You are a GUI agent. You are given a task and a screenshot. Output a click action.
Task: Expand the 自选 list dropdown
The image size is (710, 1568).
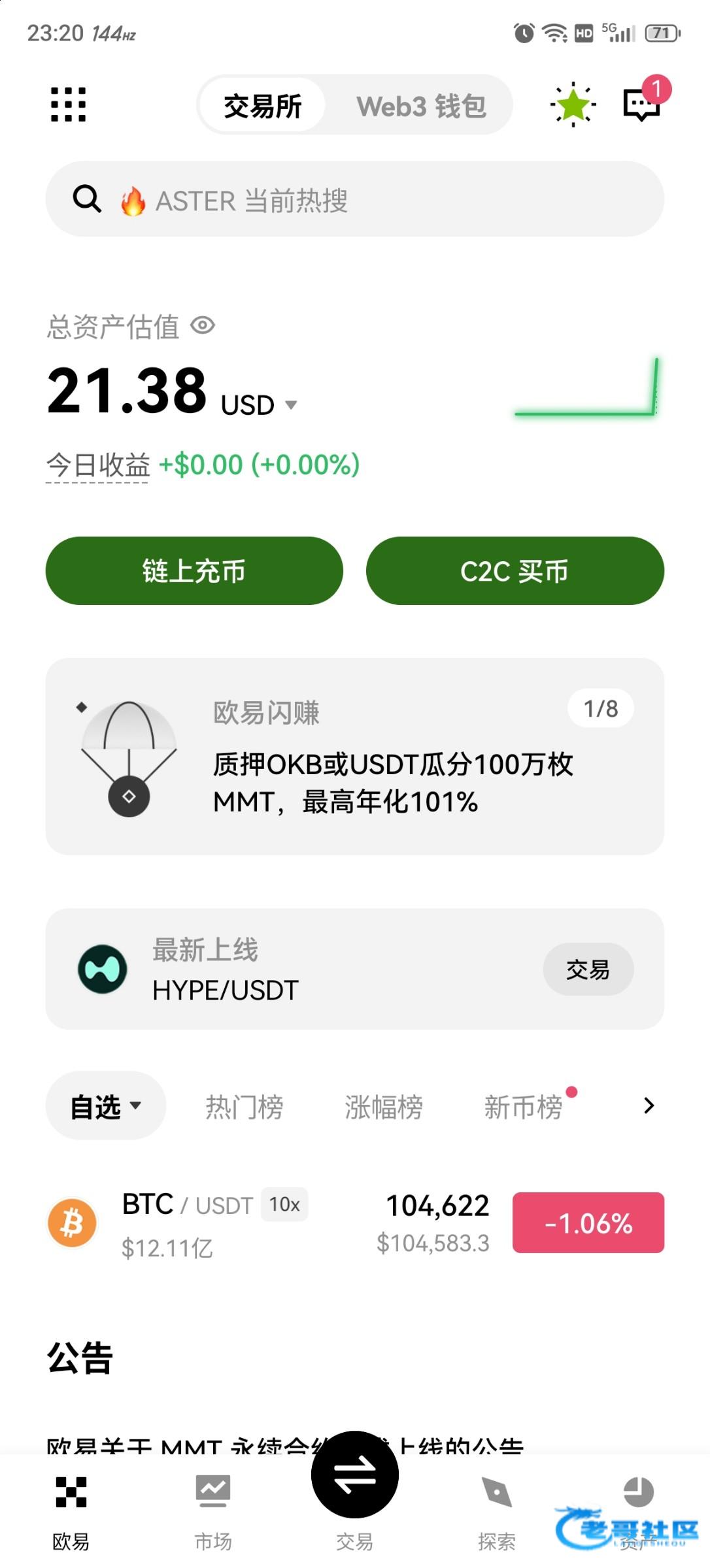pyautogui.click(x=106, y=1106)
